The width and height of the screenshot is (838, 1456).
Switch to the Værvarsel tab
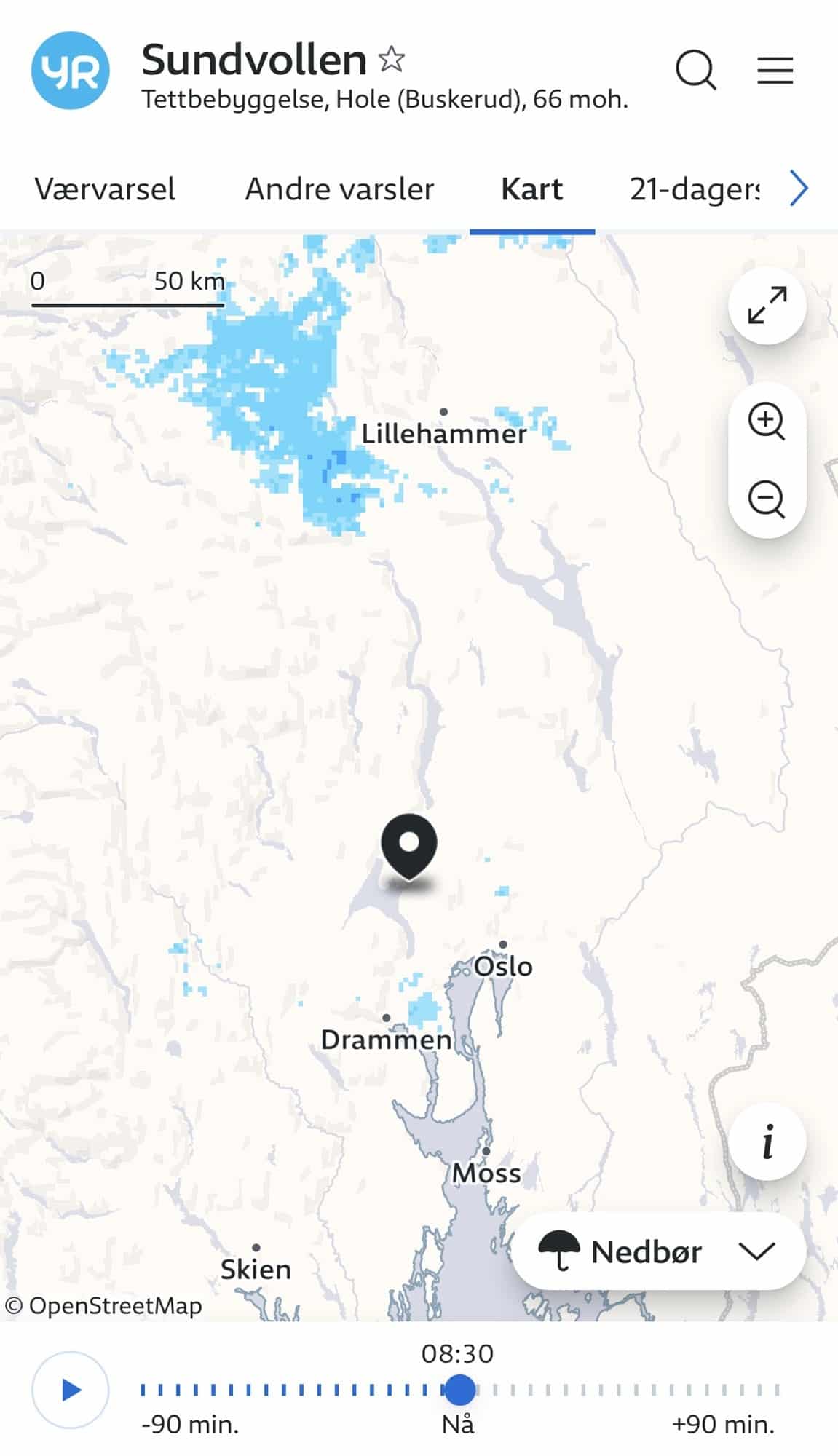(105, 189)
